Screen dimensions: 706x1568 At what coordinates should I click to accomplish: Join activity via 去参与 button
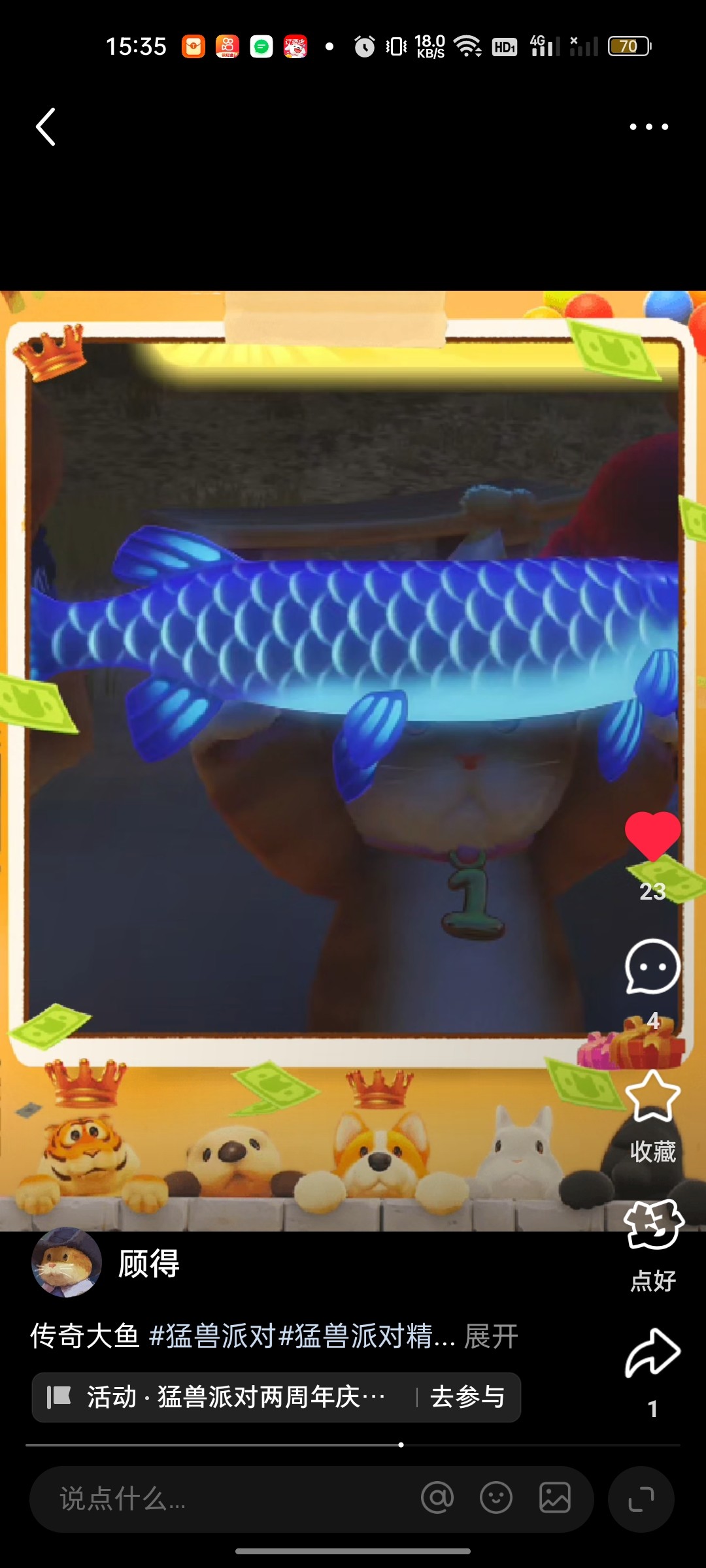pos(467,1397)
